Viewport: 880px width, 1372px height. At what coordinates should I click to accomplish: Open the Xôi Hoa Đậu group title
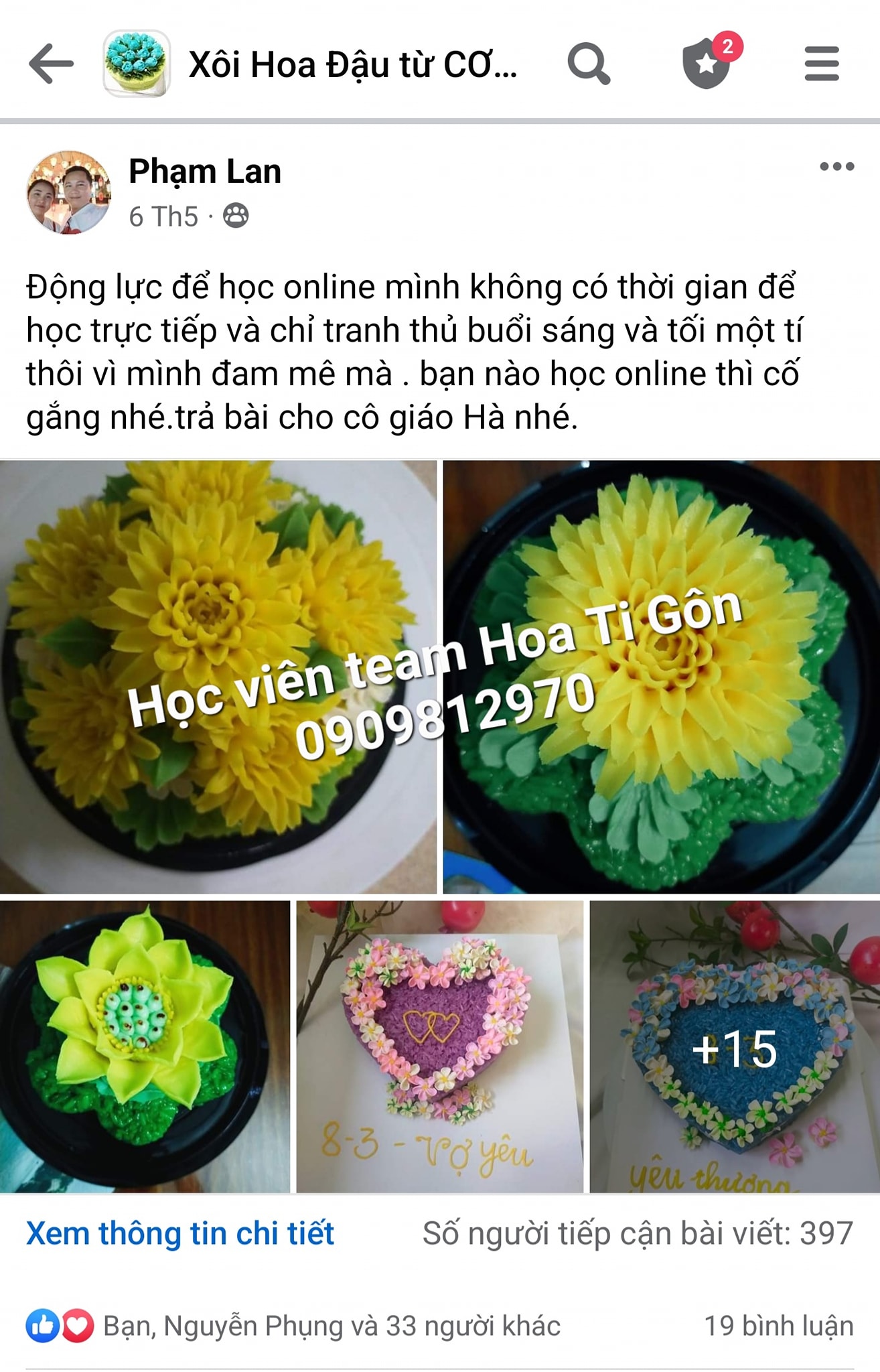point(352,66)
